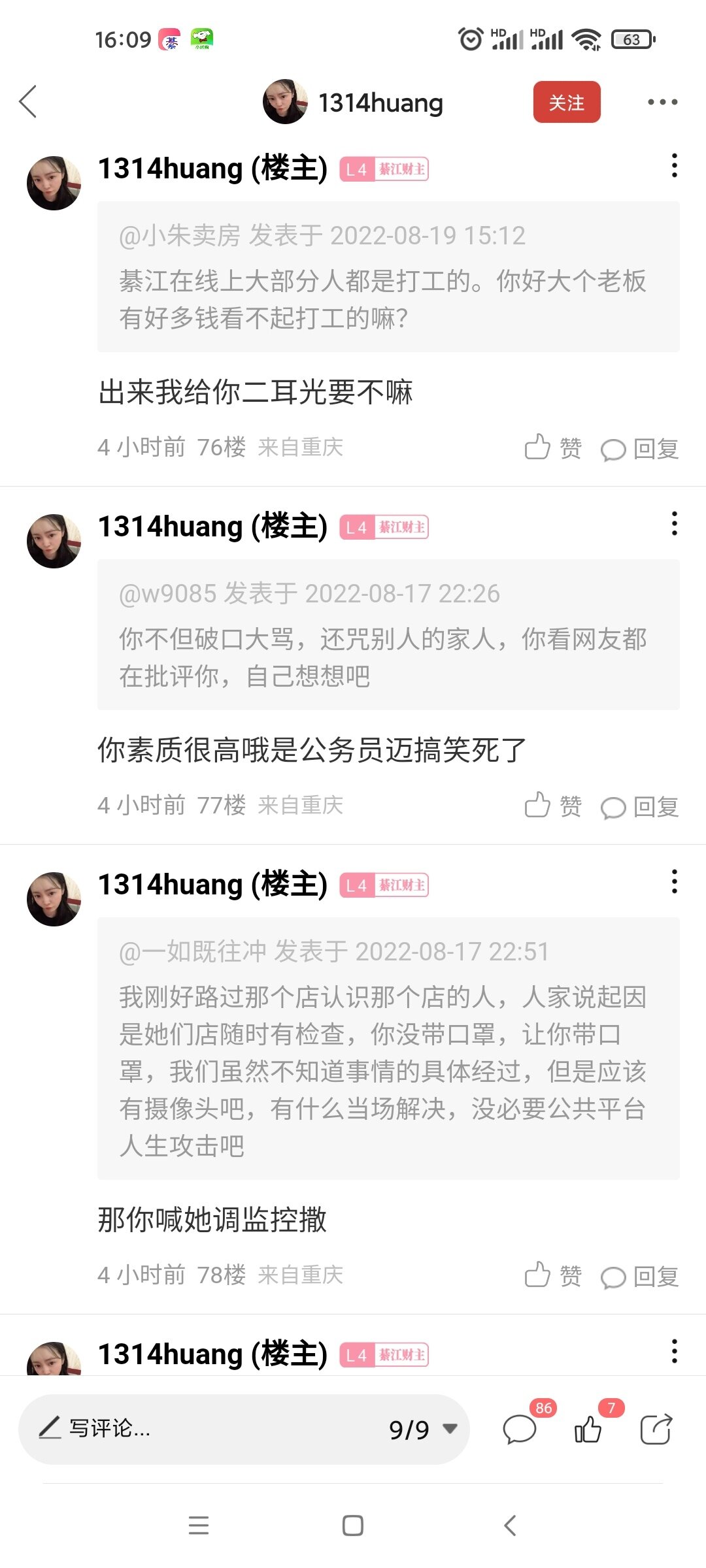Open options for the 77楼 comment
This screenshot has width=706, height=1568.
point(674,524)
